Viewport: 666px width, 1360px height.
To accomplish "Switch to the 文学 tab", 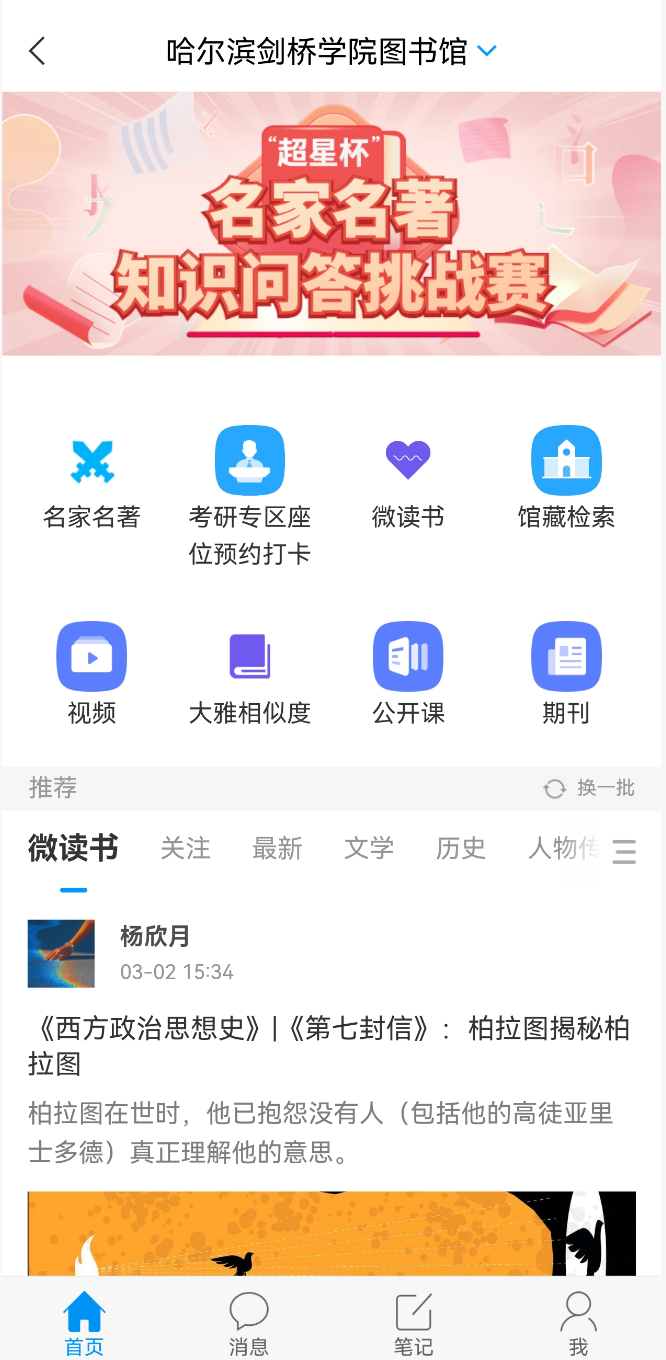I will point(369,849).
